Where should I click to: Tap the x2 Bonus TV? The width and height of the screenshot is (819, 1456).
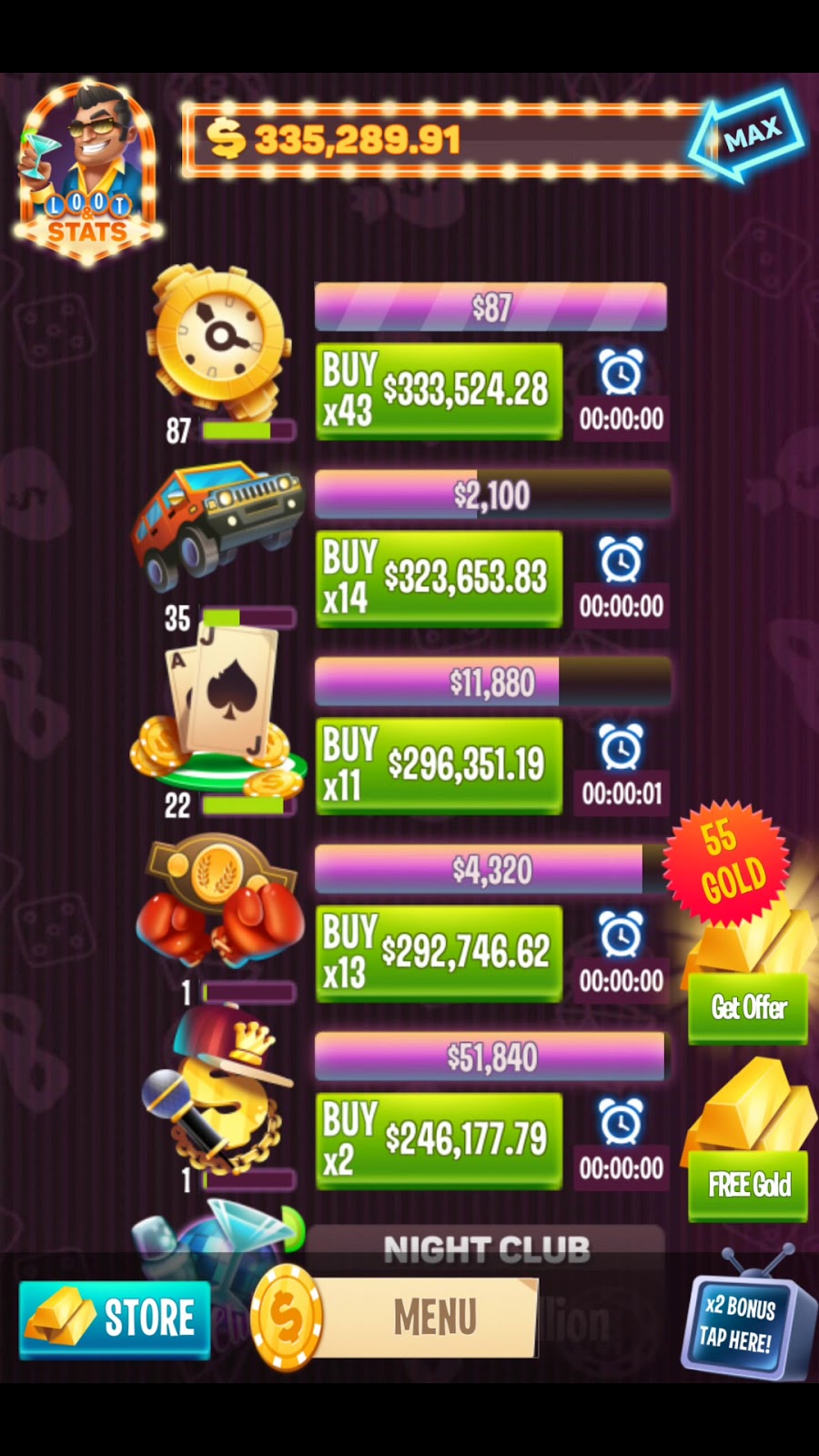[x=743, y=1321]
